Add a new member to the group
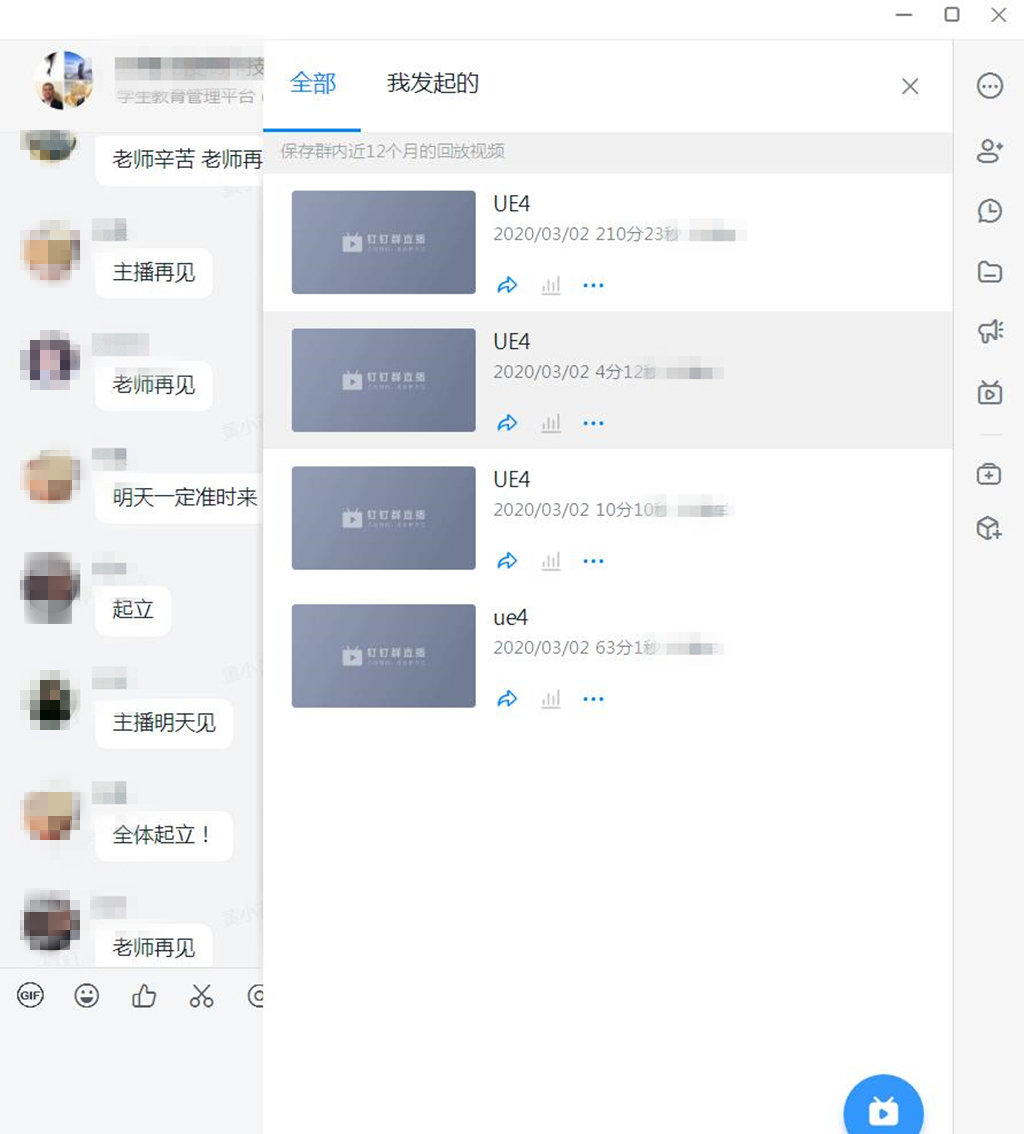Viewport: 1024px width, 1134px height. point(989,151)
